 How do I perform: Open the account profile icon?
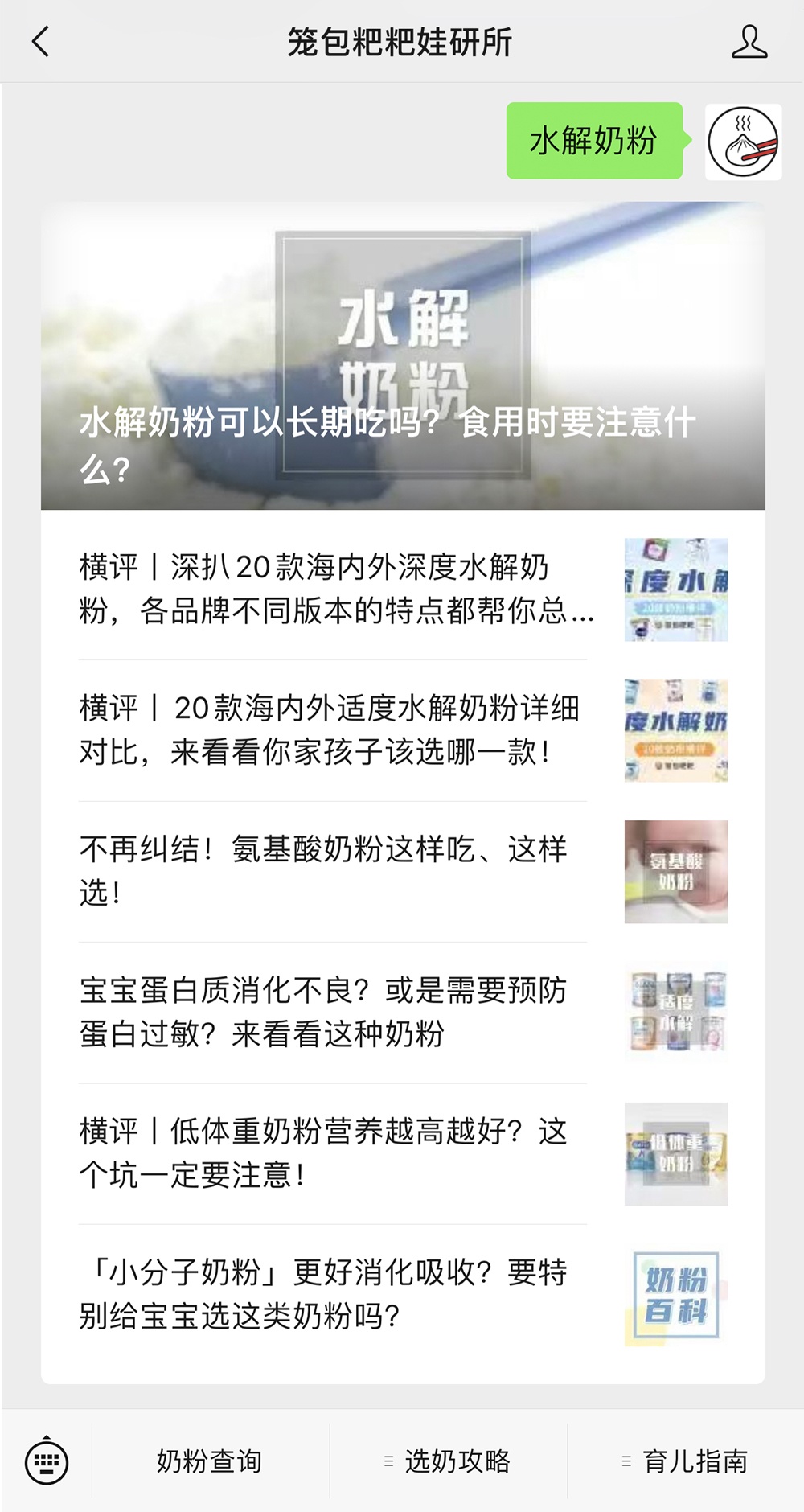point(749,42)
